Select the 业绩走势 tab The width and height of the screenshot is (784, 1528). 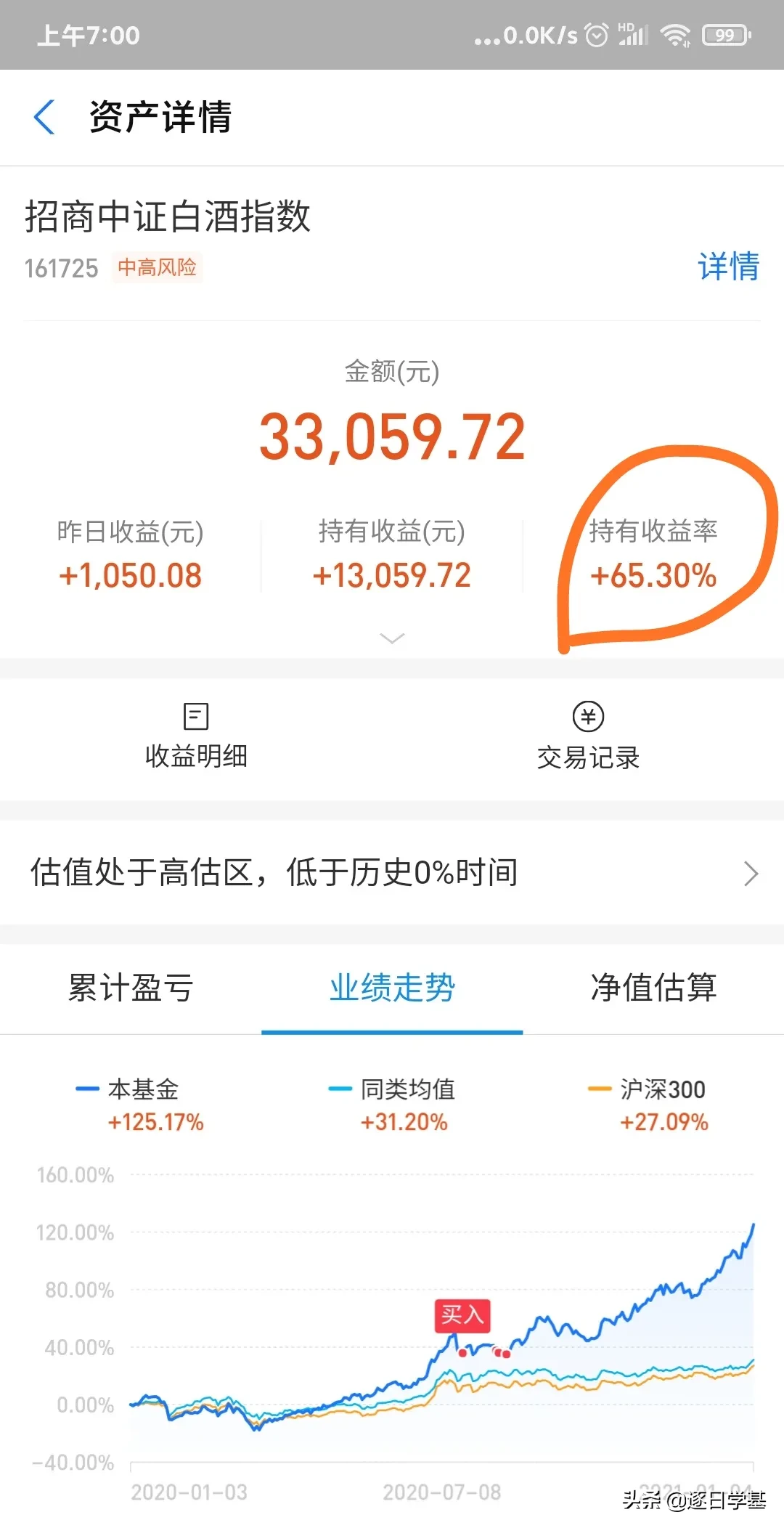point(392,988)
